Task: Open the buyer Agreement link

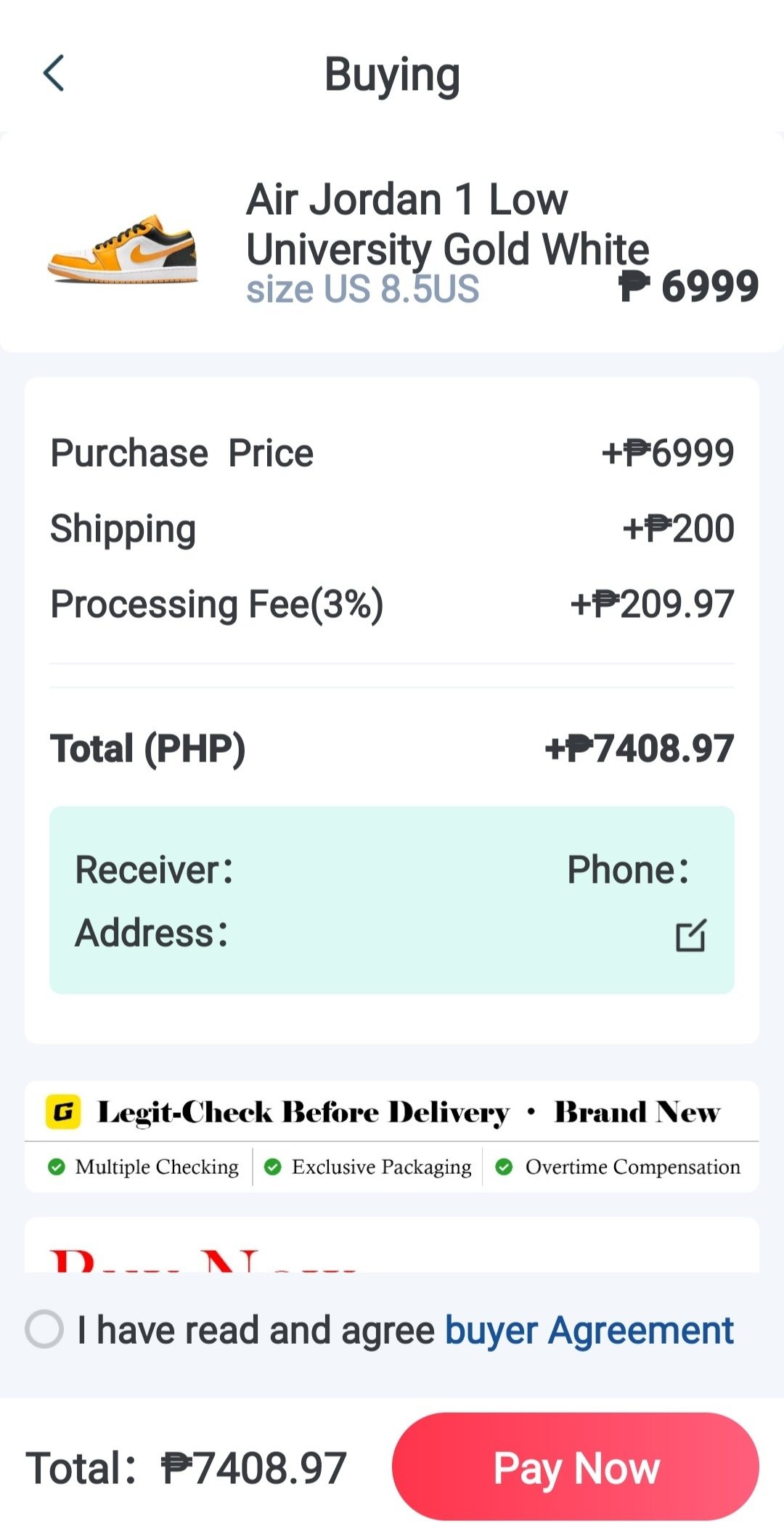Action: [x=589, y=1331]
